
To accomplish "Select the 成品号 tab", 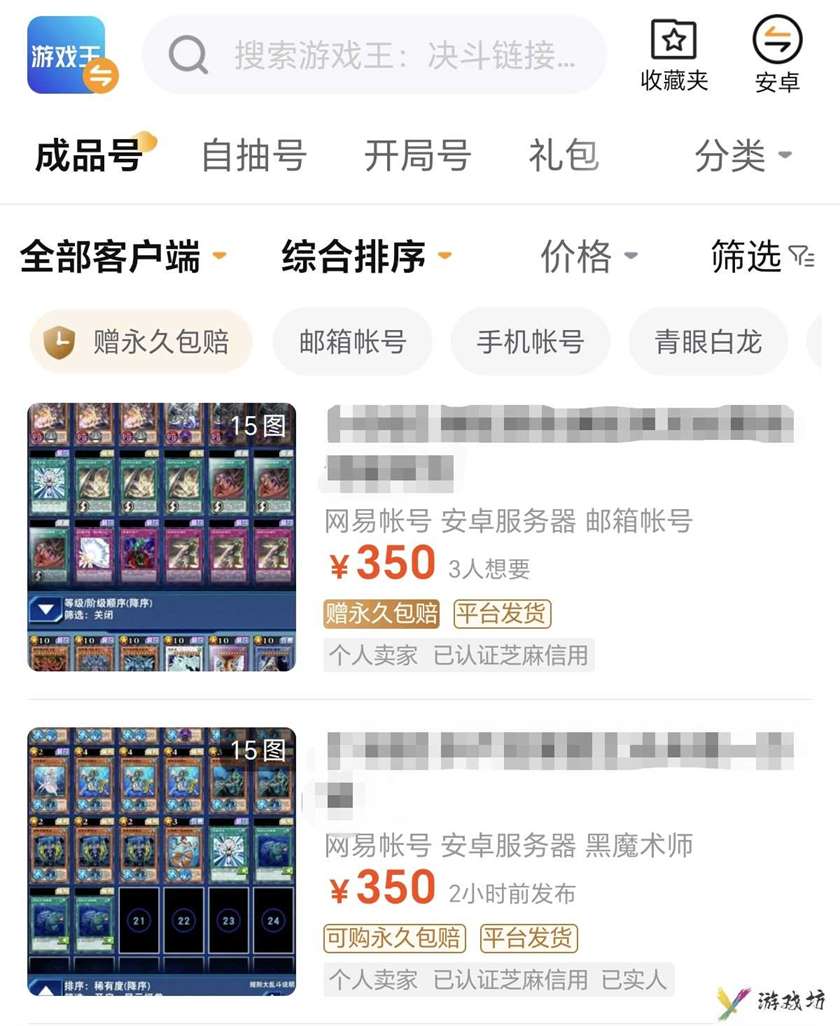I will click(89, 156).
